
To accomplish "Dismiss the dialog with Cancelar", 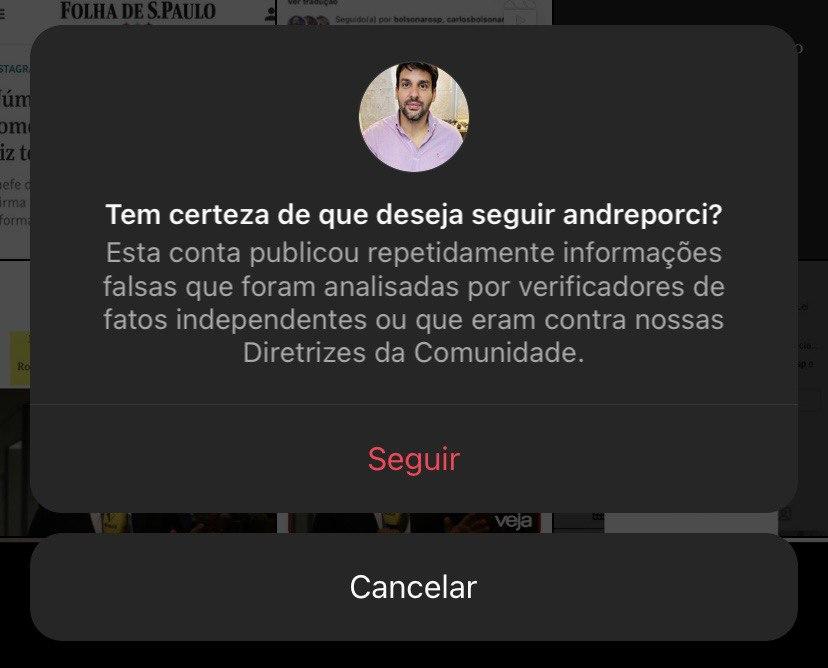I will (x=413, y=587).
